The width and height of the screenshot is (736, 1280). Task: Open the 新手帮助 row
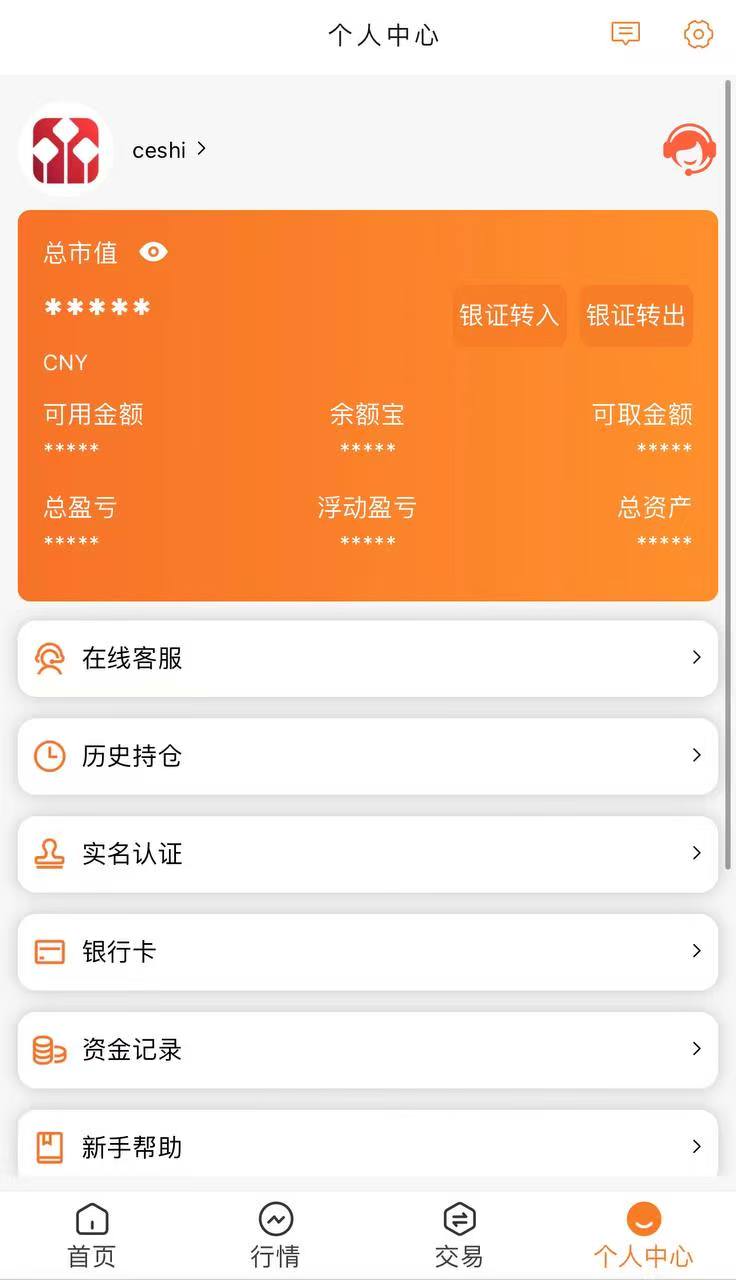click(368, 1146)
